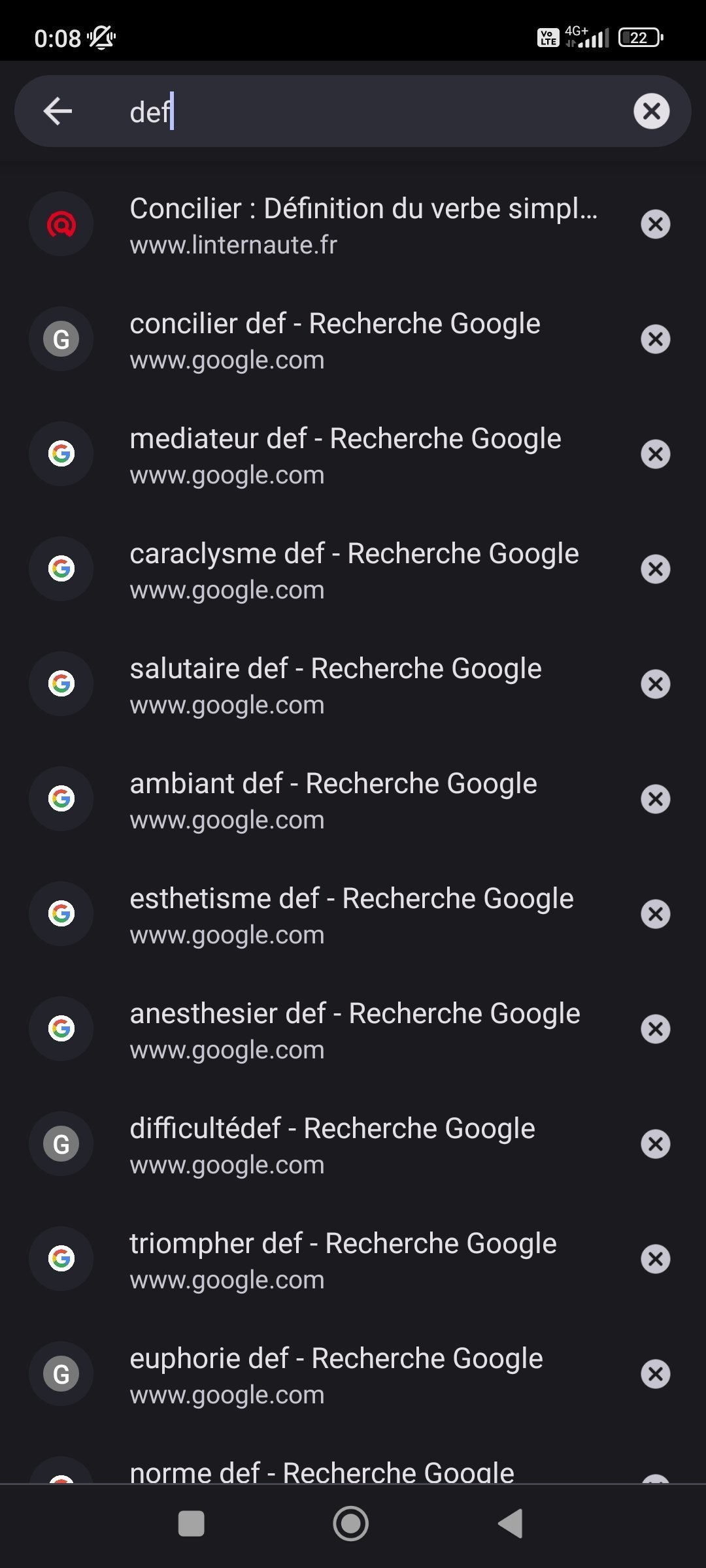Open recent apps with the square button
This screenshot has height=1568, width=706.
[x=191, y=1524]
